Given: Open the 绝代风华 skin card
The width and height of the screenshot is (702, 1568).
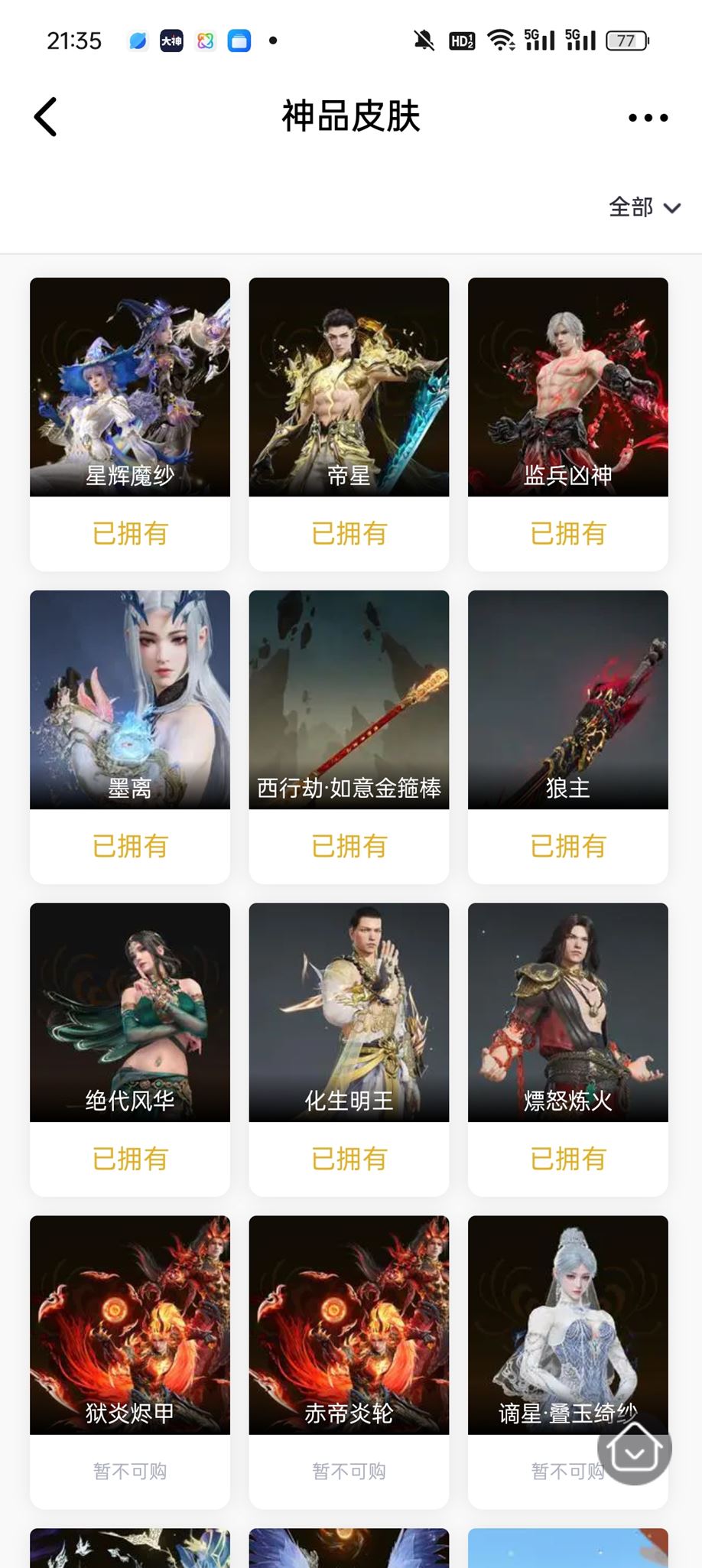Looking at the screenshot, I should coord(130,1049).
